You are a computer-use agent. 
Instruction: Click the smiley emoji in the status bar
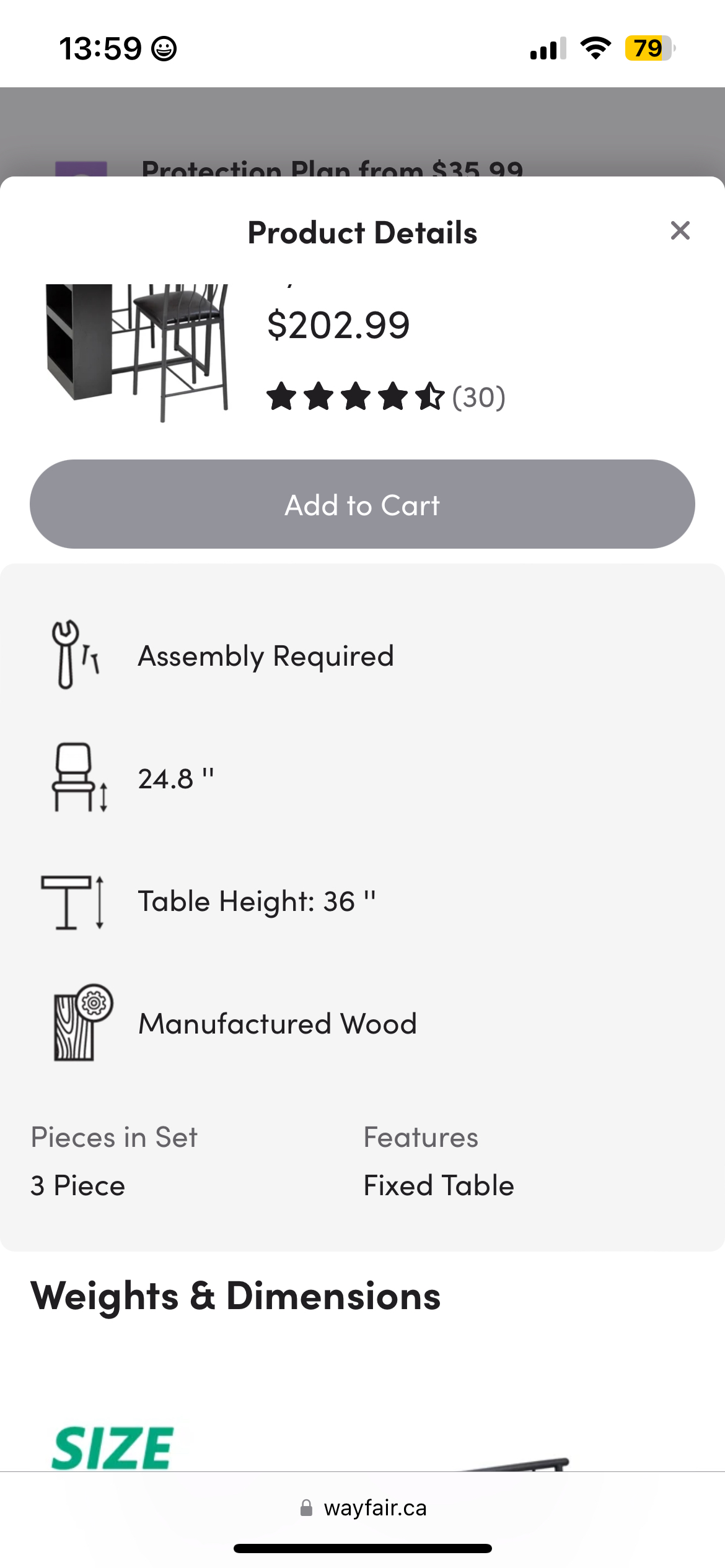164,48
